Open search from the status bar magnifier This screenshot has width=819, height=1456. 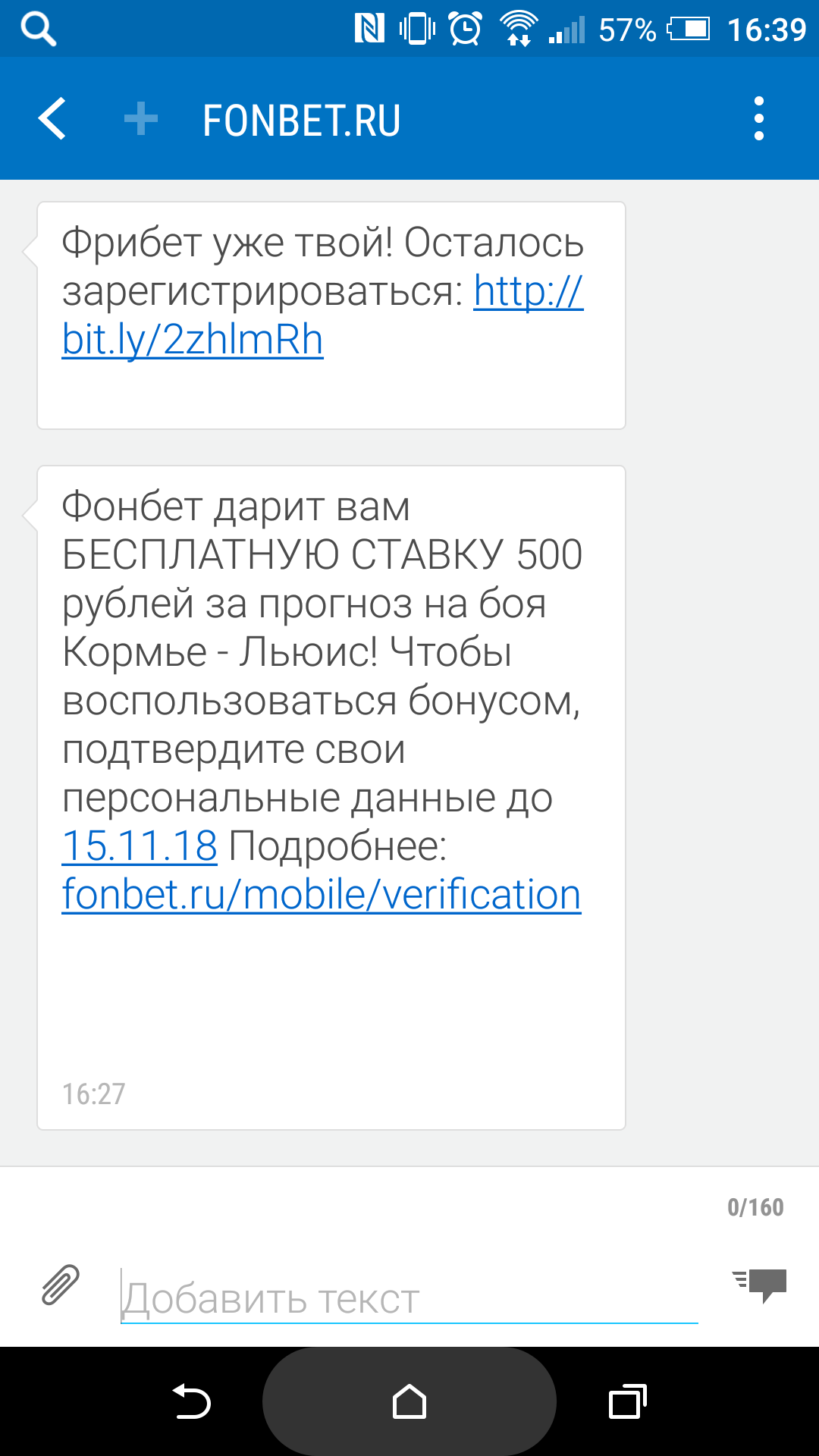click(x=38, y=30)
